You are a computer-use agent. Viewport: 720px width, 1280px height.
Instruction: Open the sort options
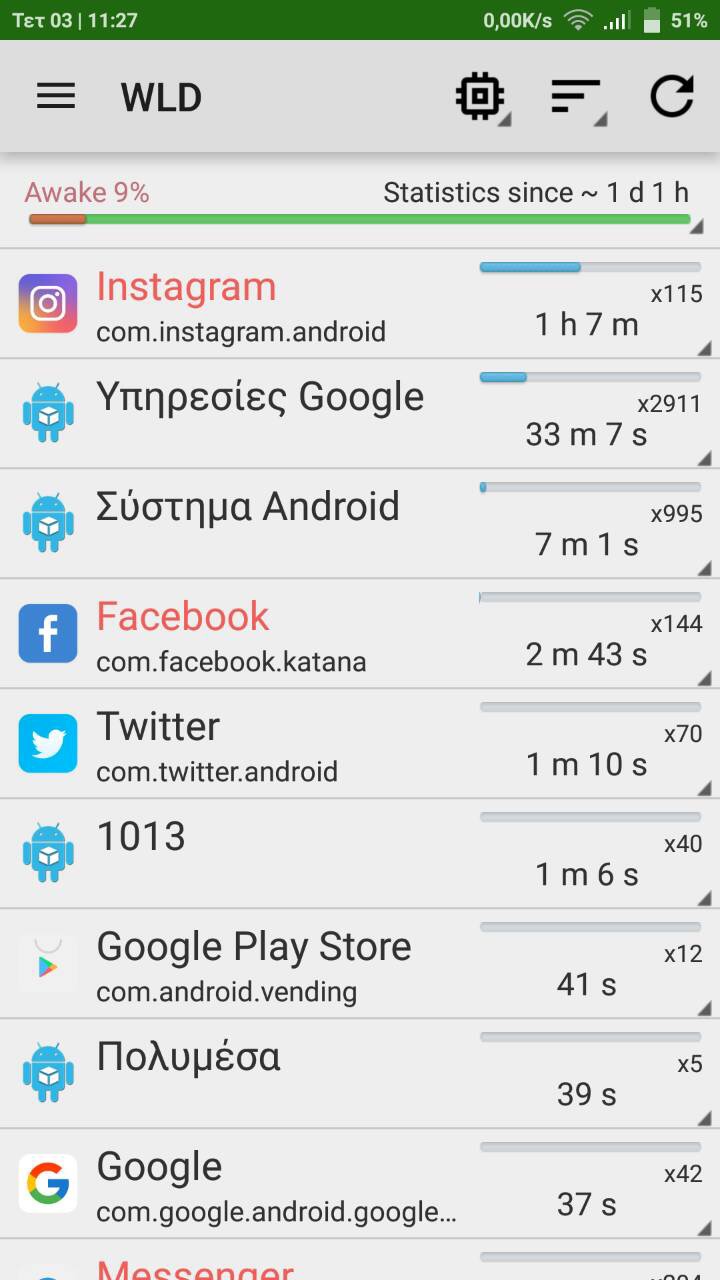[x=577, y=96]
